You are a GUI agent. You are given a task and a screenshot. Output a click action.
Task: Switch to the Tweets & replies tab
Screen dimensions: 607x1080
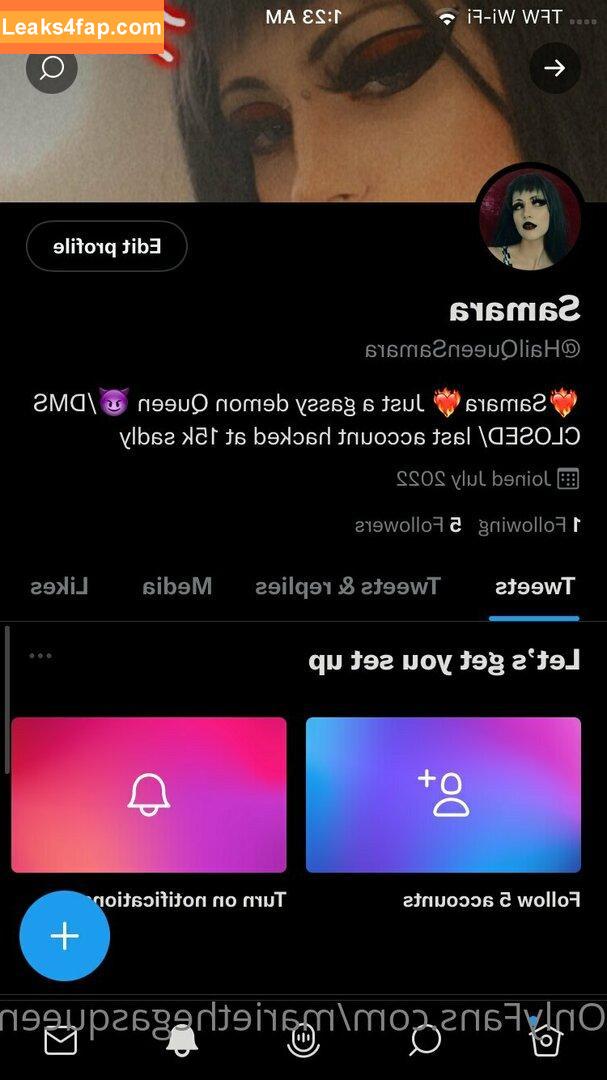[x=347, y=587]
